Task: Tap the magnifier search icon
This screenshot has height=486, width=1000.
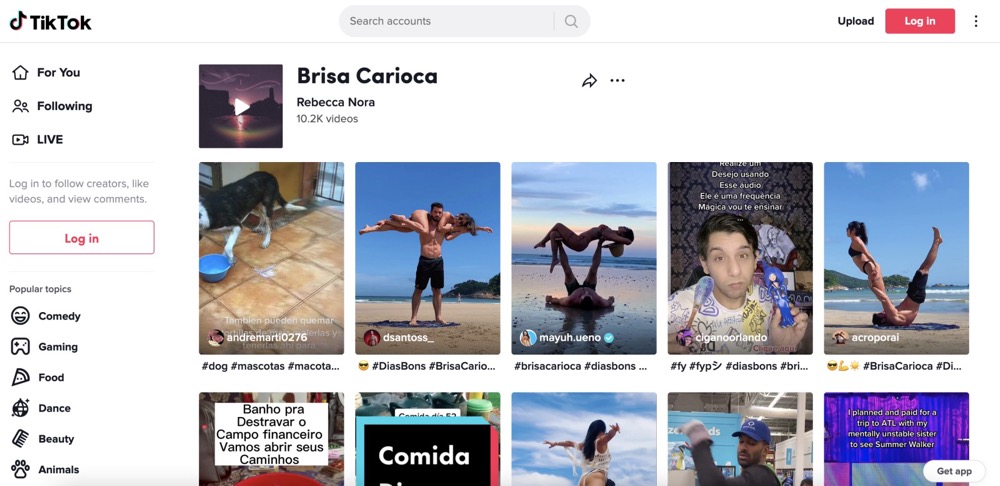Action: [x=571, y=21]
